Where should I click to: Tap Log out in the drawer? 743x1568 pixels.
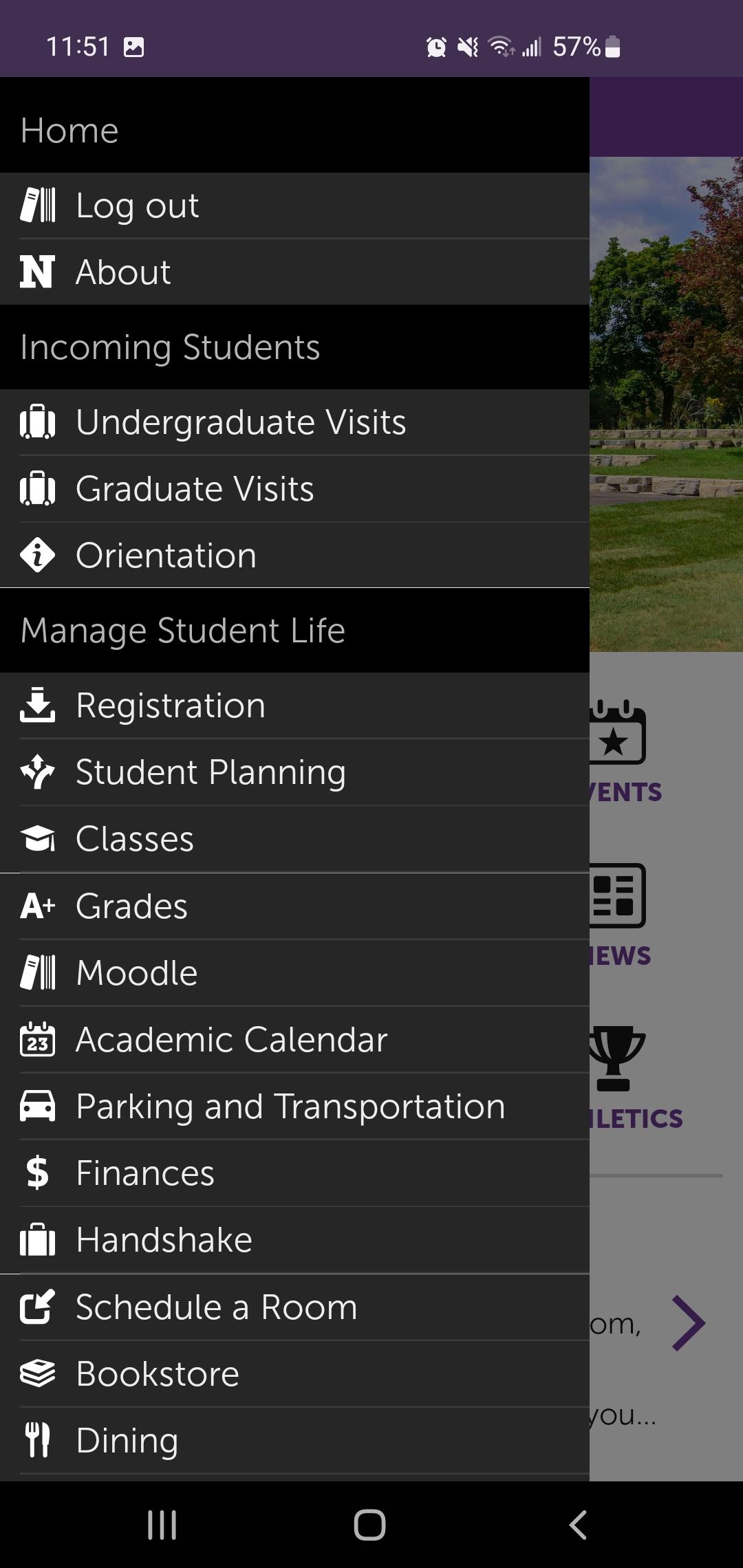pos(294,206)
